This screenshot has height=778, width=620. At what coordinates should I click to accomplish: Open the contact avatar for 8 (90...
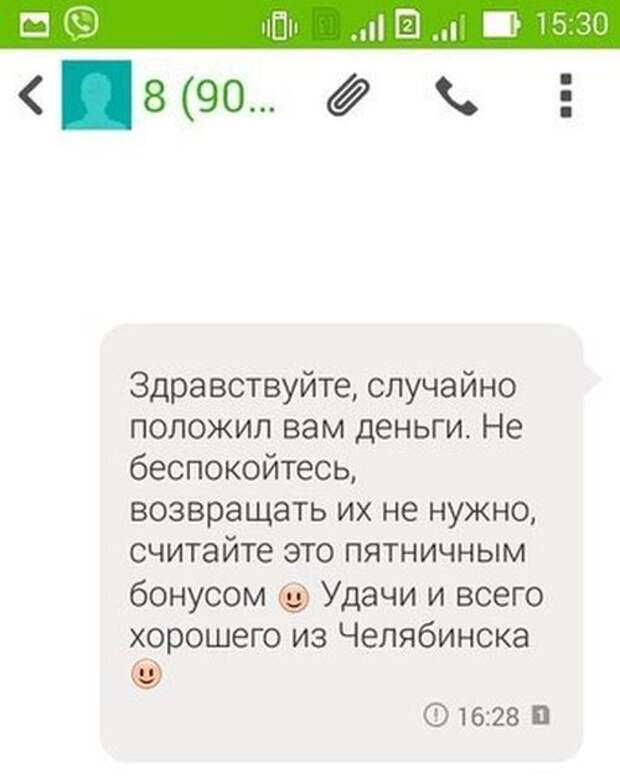point(96,96)
